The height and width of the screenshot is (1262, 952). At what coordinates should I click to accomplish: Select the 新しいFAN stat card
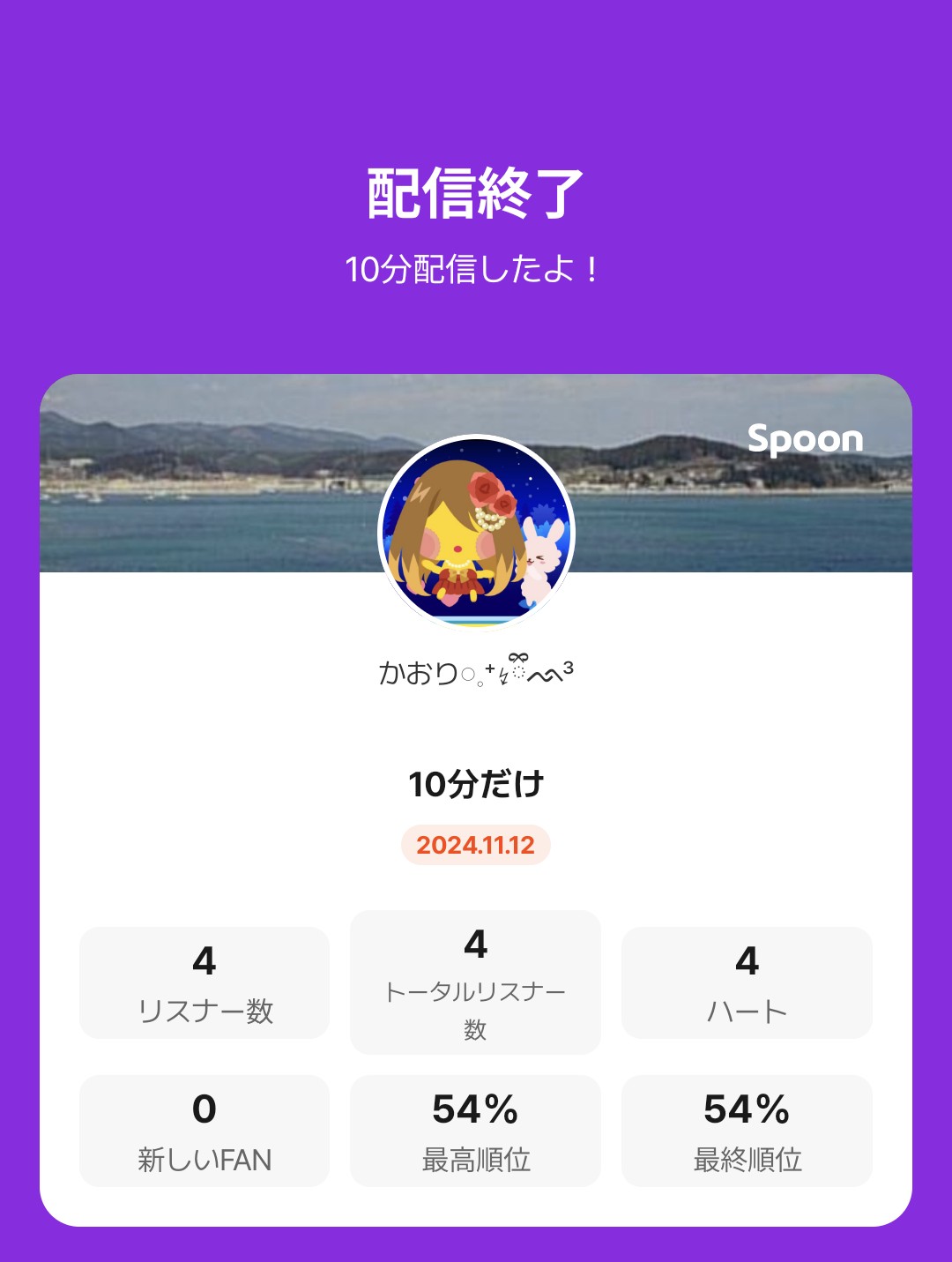[204, 1131]
